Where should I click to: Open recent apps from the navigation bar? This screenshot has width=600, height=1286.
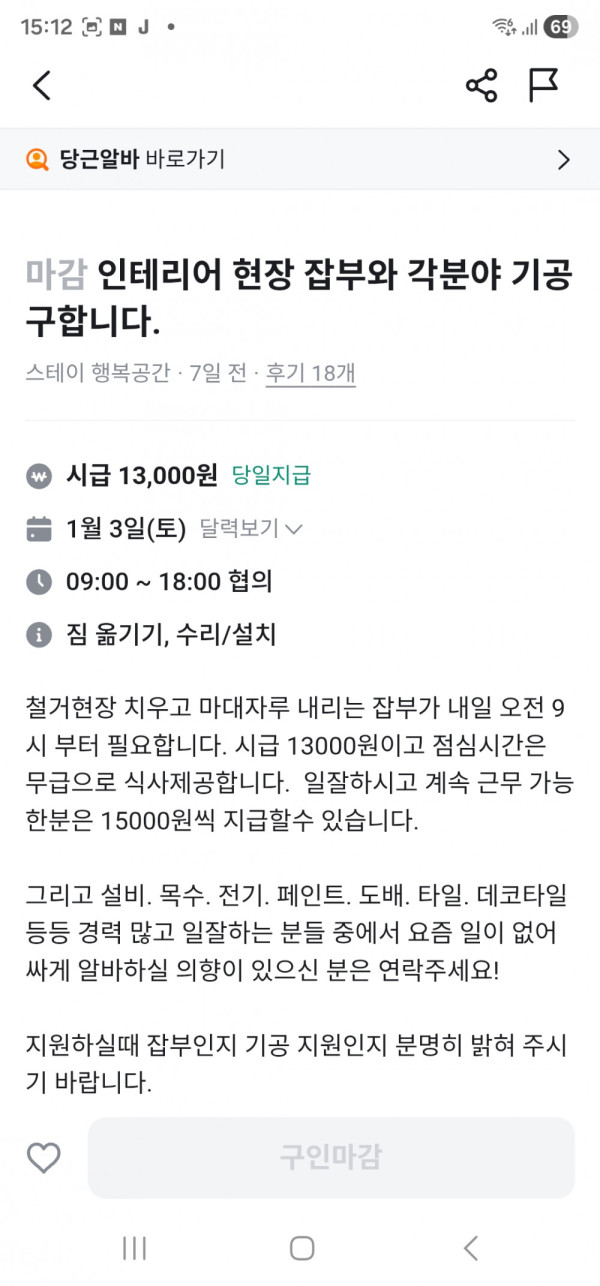[x=134, y=1247]
